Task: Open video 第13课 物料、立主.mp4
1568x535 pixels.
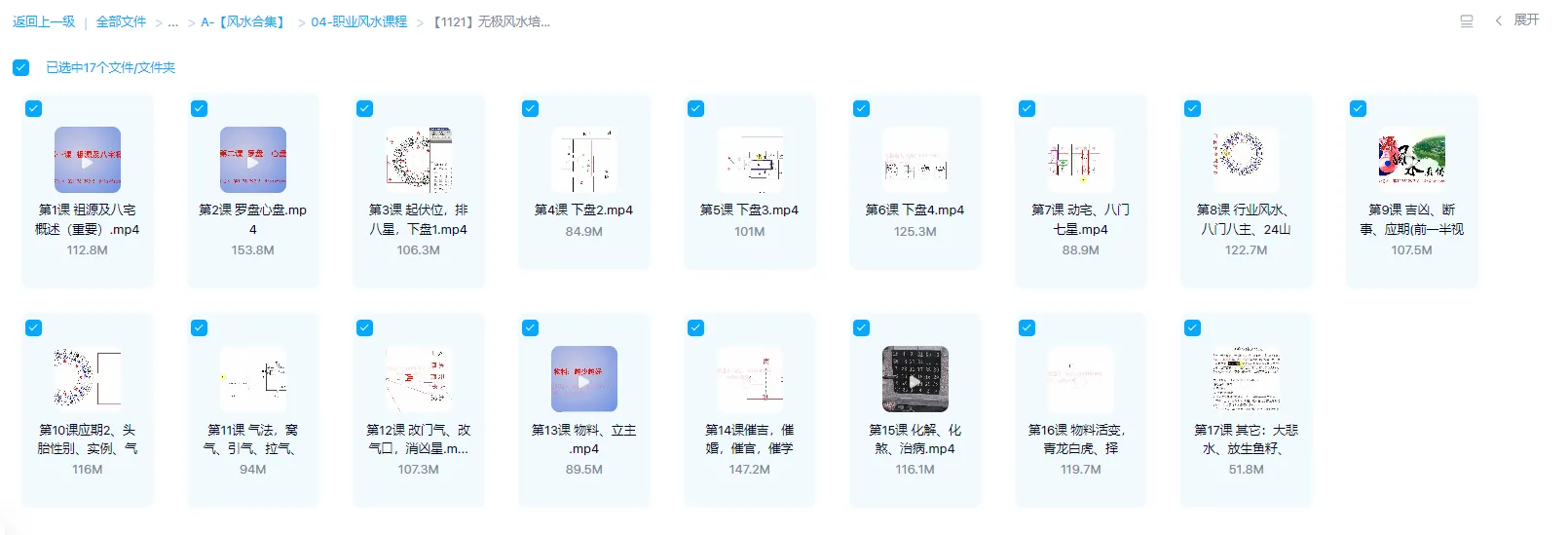Action: 584,379
